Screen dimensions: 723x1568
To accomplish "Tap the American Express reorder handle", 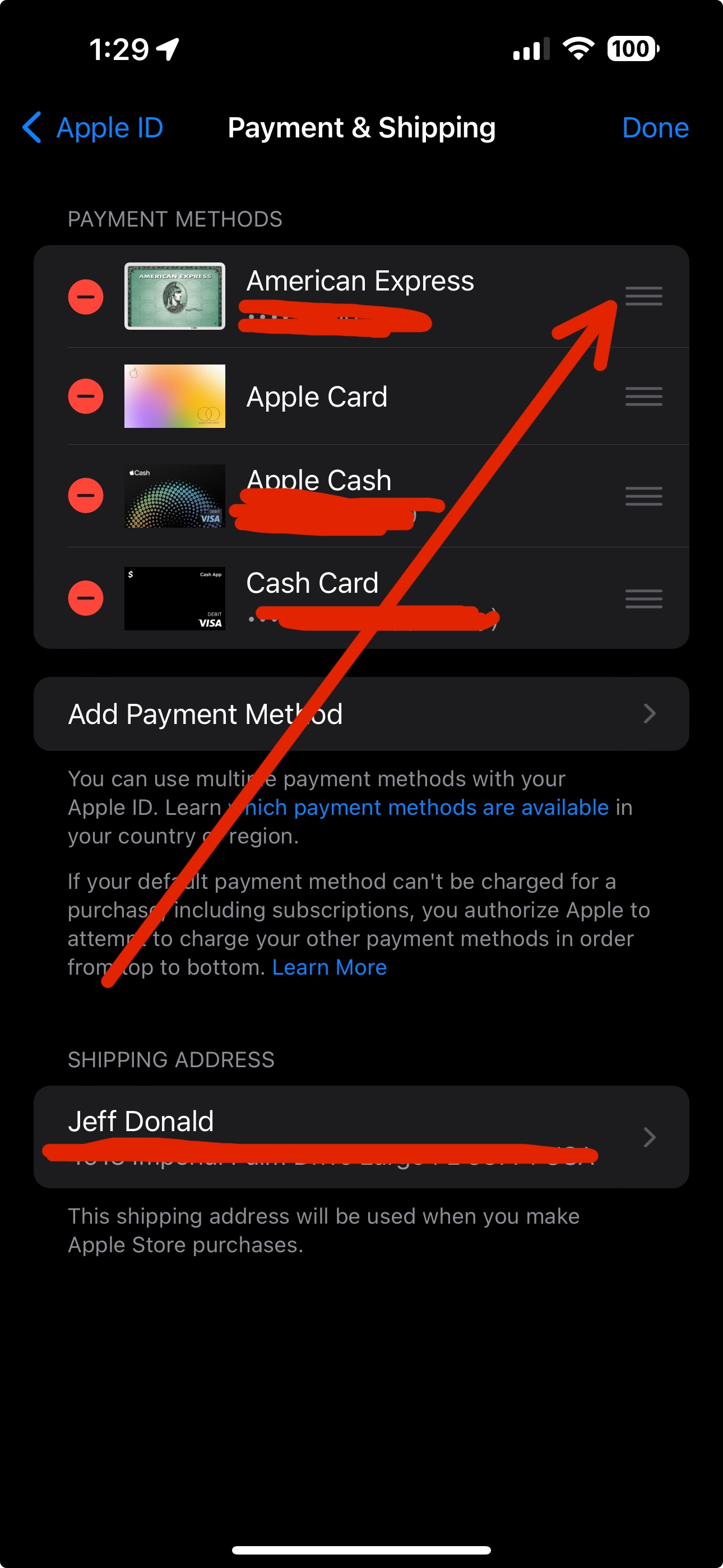I will pyautogui.click(x=643, y=297).
